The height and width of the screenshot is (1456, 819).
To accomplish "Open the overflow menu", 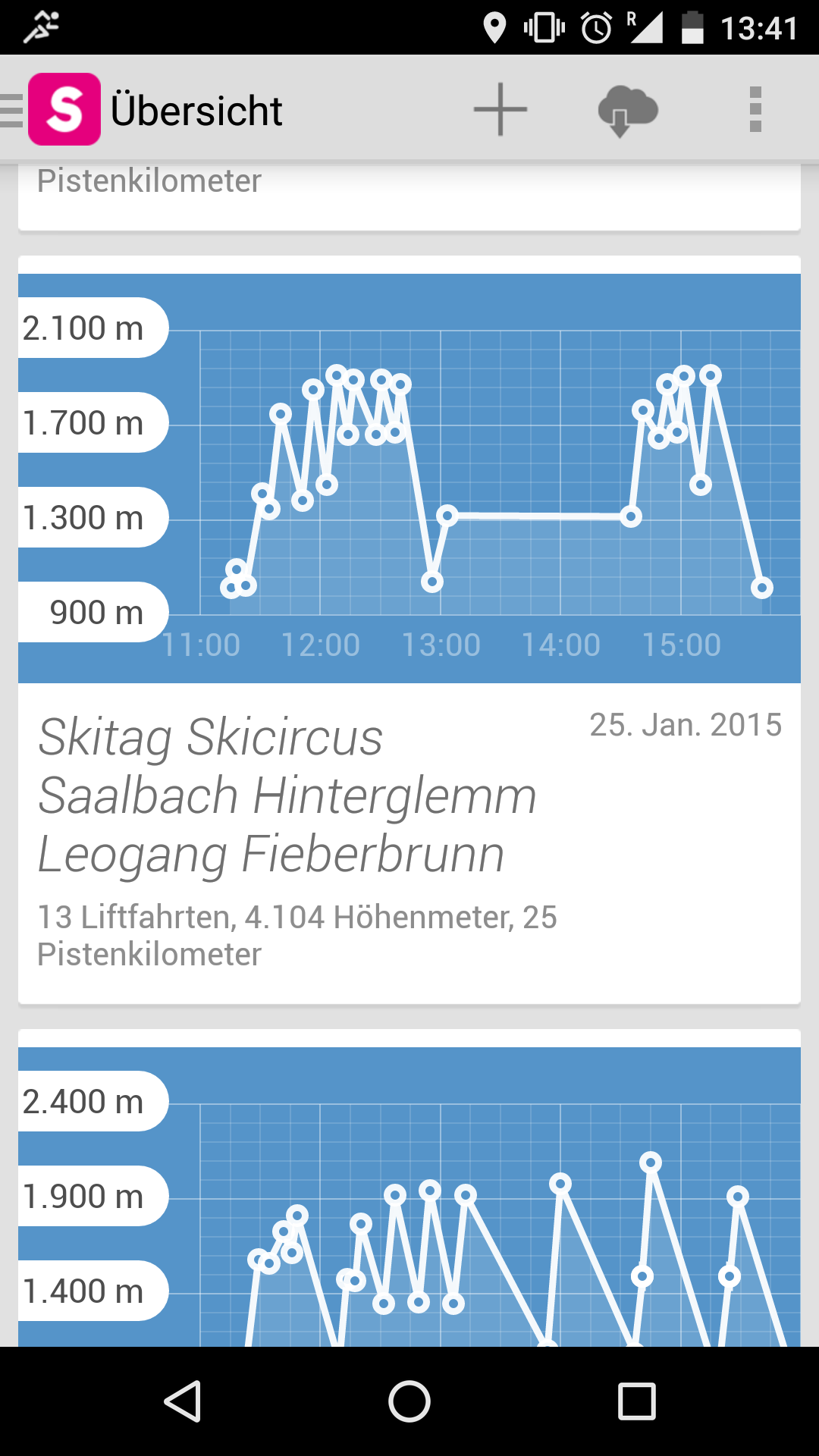I will [755, 110].
